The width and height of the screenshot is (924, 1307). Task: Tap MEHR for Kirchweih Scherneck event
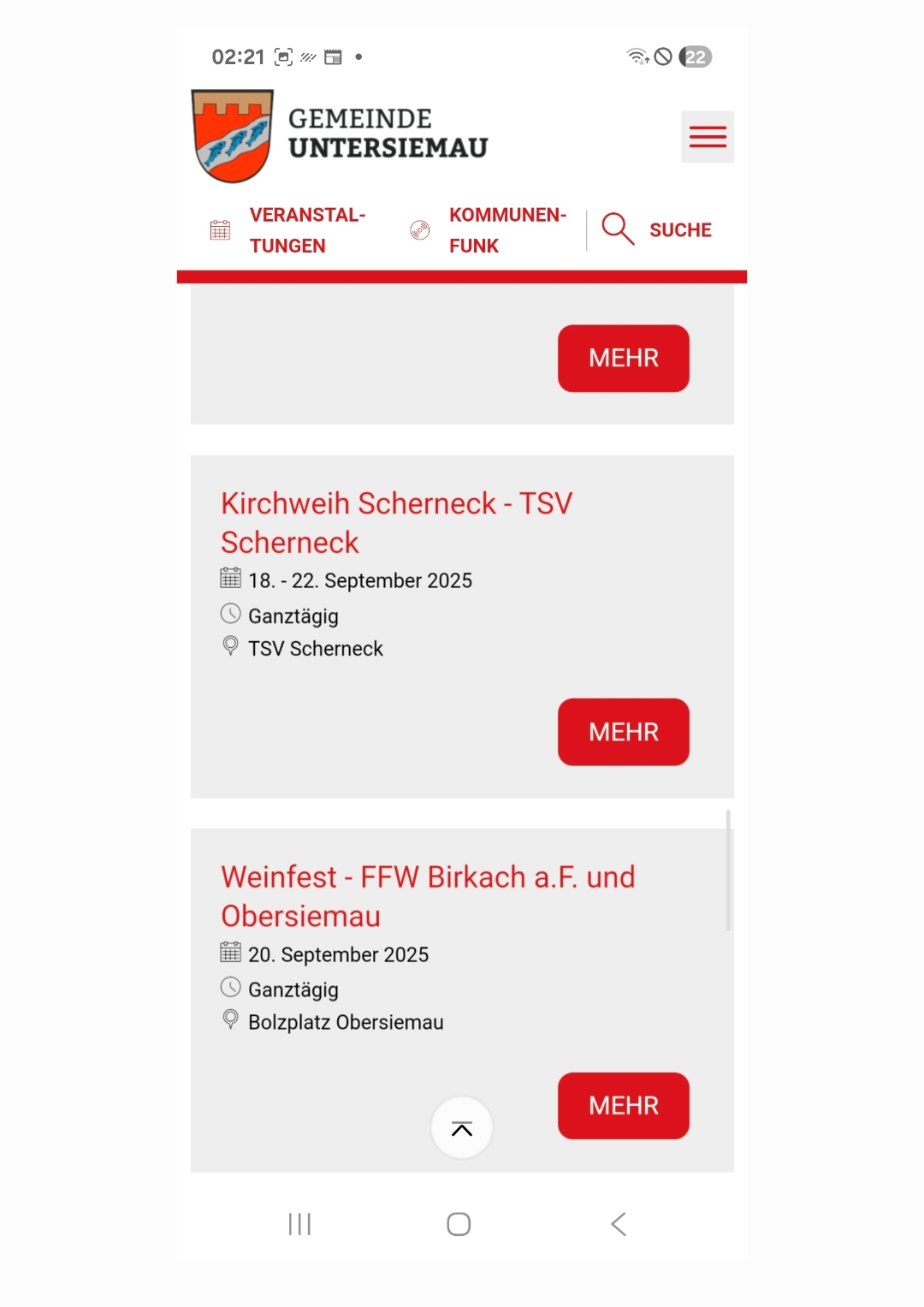coord(623,732)
